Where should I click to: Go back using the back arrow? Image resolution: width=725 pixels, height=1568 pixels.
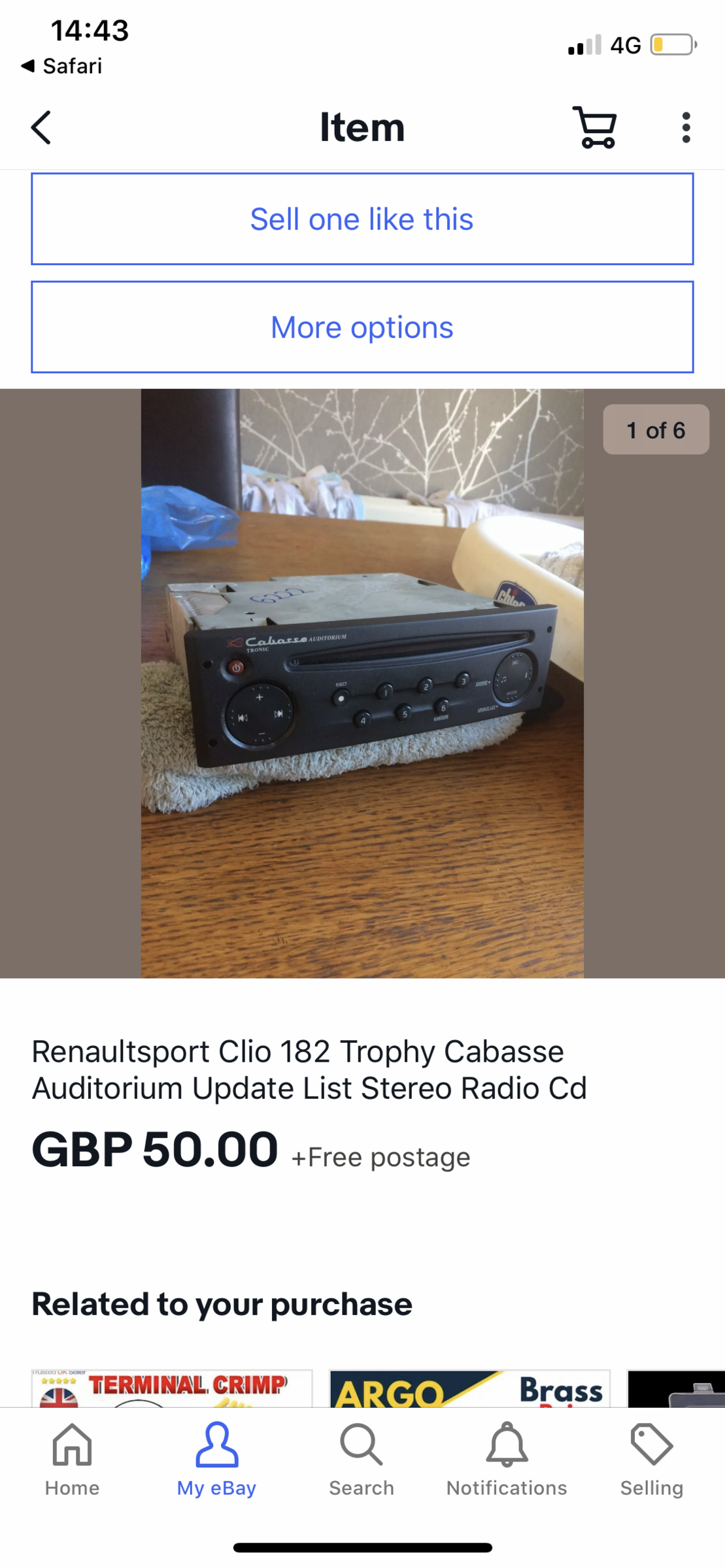pos(41,127)
